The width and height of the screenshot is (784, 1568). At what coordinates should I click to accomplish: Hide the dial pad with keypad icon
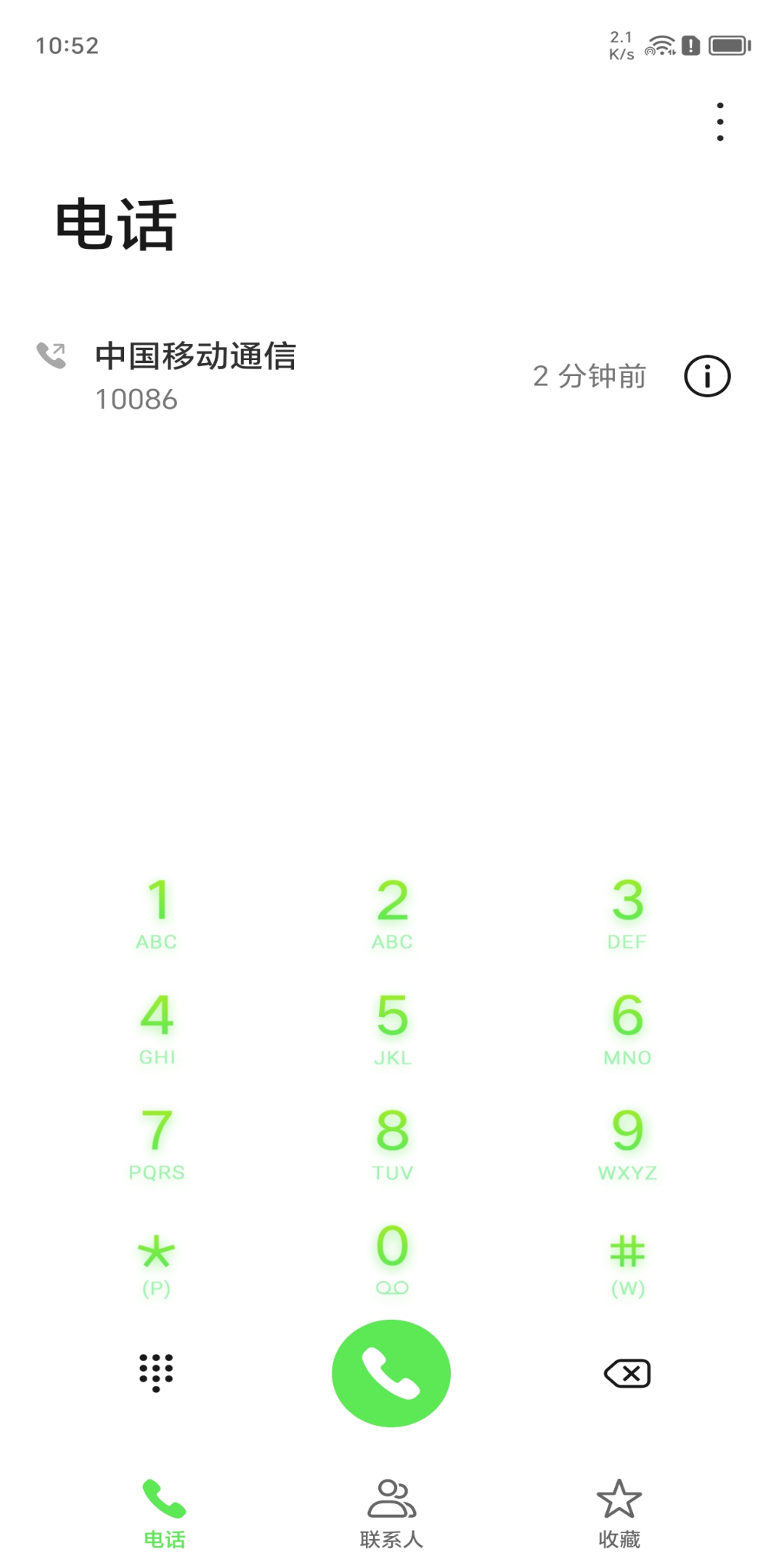pyautogui.click(x=156, y=1373)
